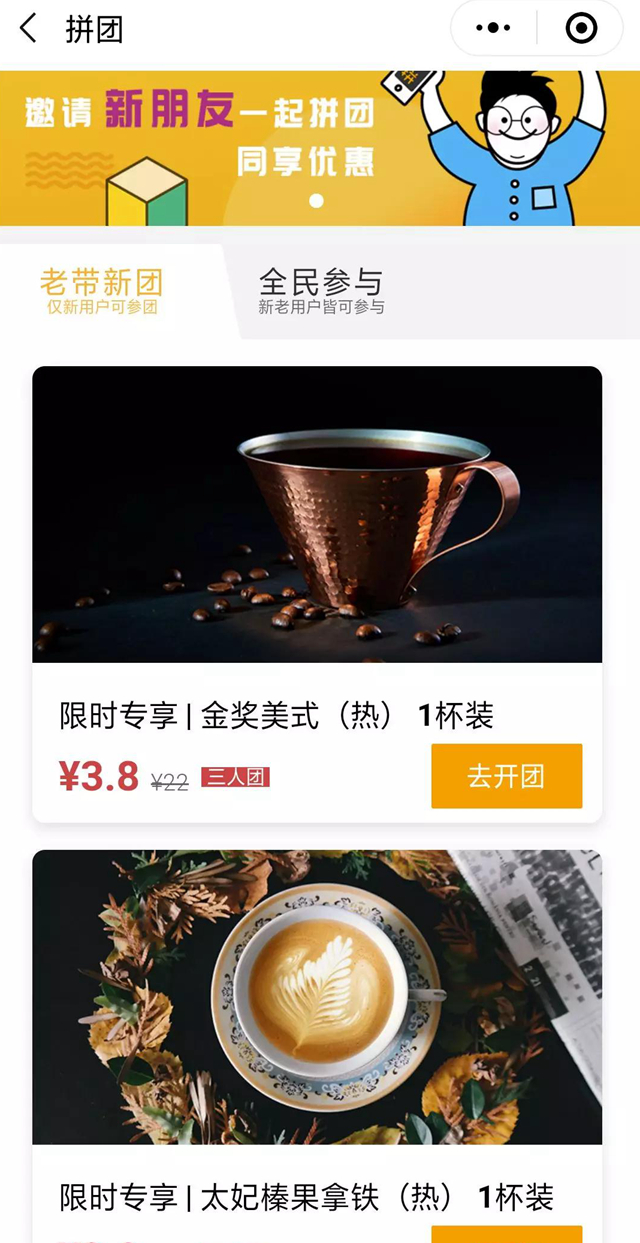Viewport: 640px width, 1243px height.
Task: View the 太妃榛果拿铁（热） product card
Action: tap(317, 998)
